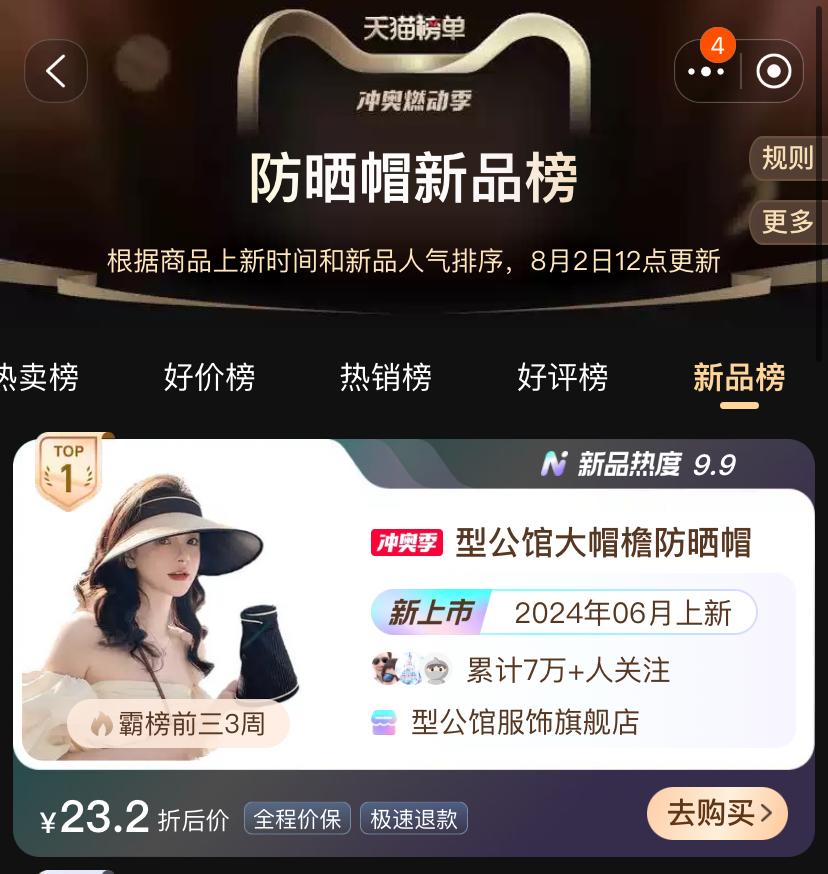View the 好评榜 ranking tab
This screenshot has width=828, height=874.
(x=562, y=377)
